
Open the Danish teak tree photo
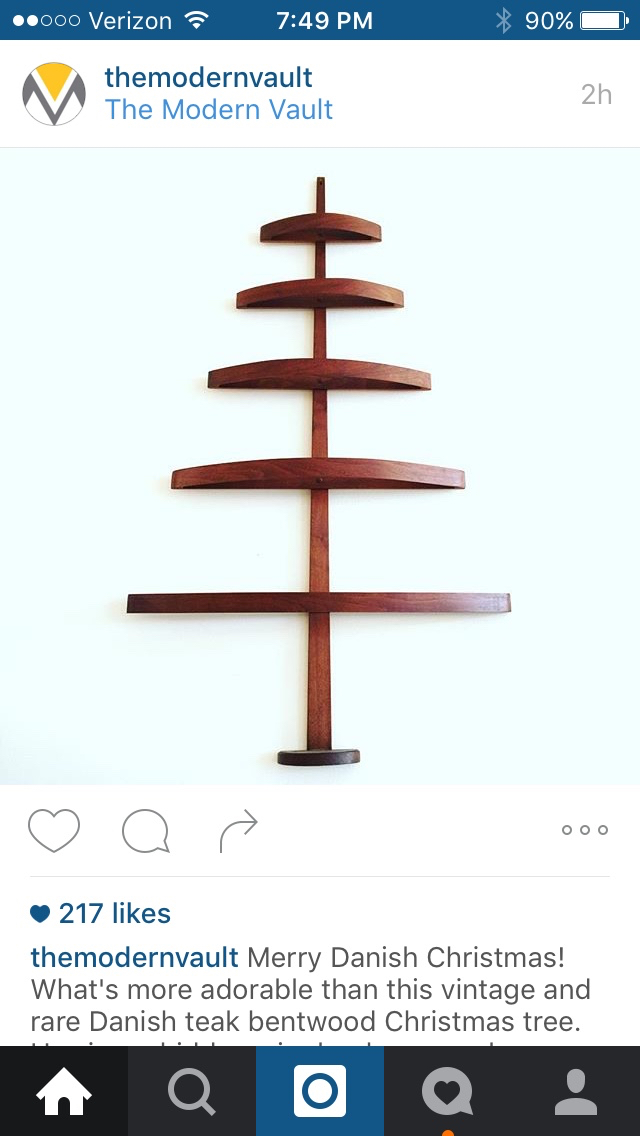320,466
